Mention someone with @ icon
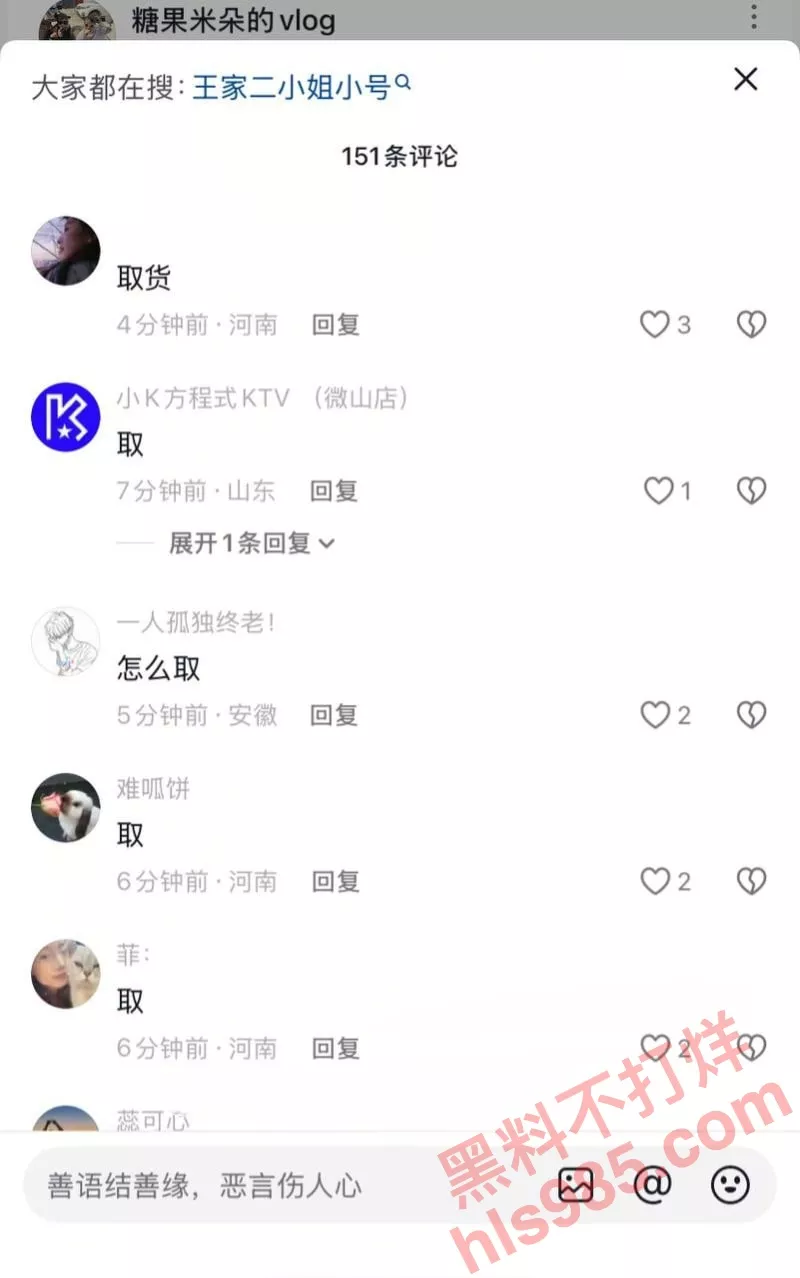This screenshot has height=1278, width=800. pyautogui.click(x=653, y=1186)
